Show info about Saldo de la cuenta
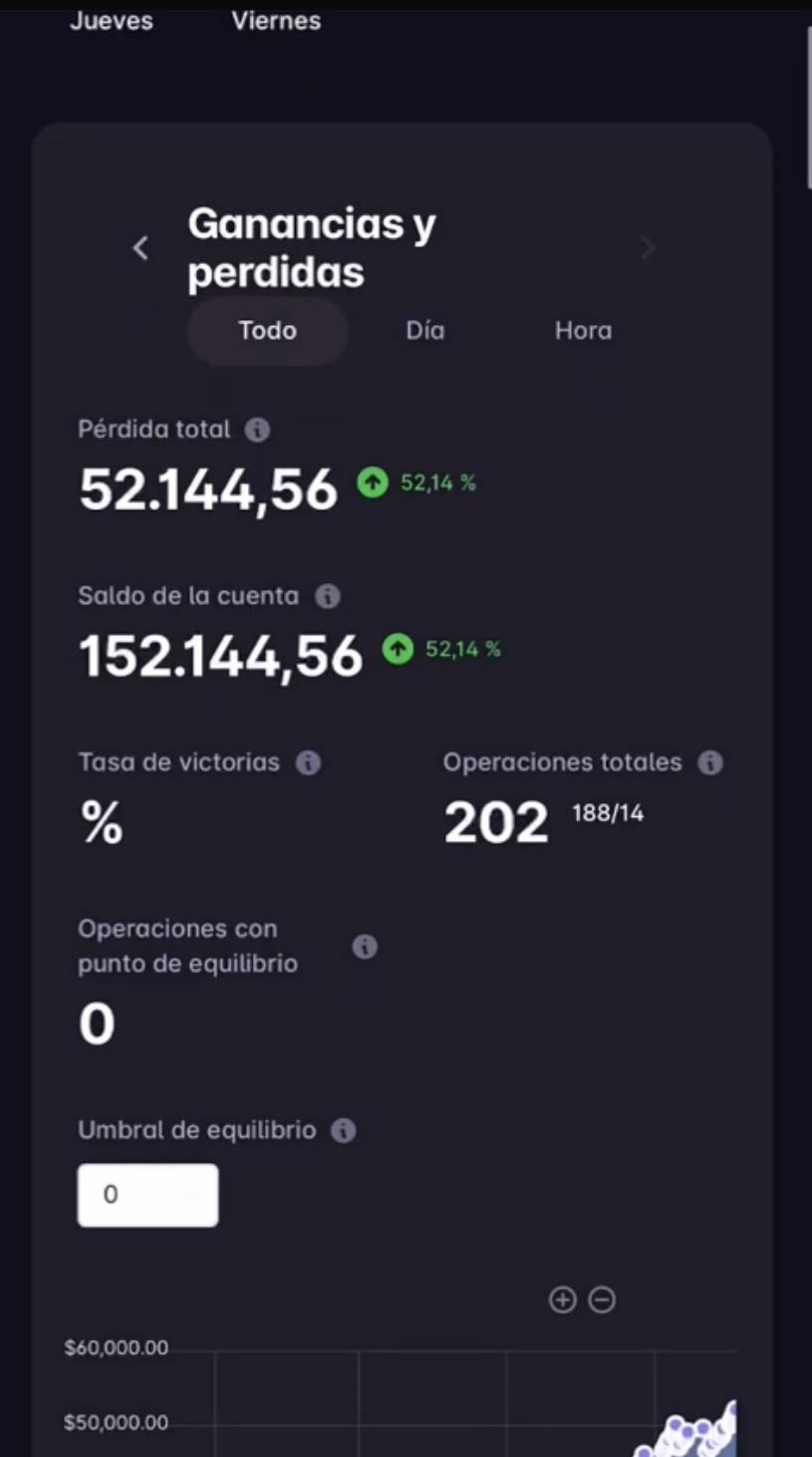 click(327, 597)
